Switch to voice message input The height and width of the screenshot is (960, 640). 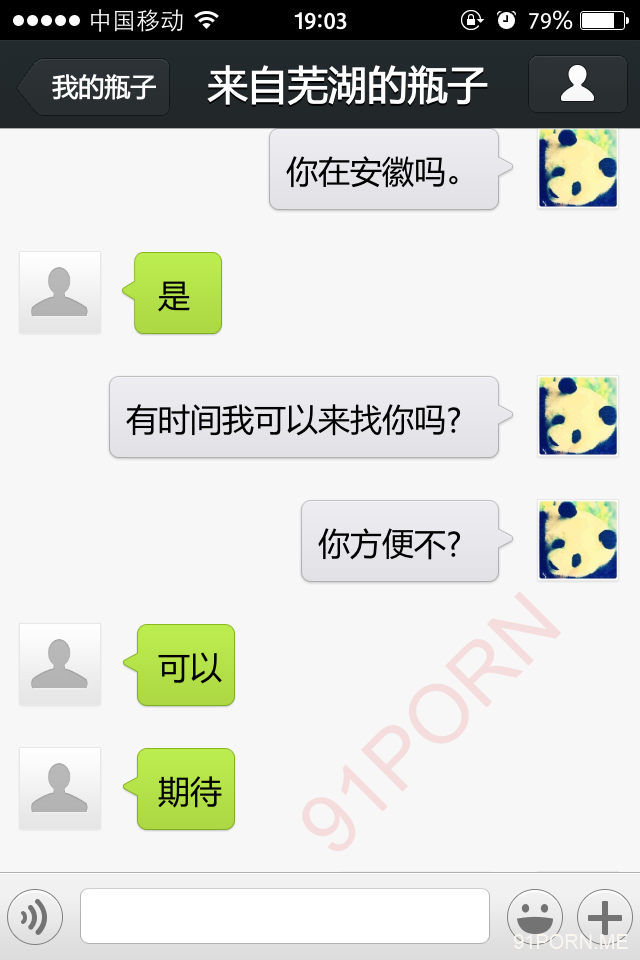pos(35,916)
